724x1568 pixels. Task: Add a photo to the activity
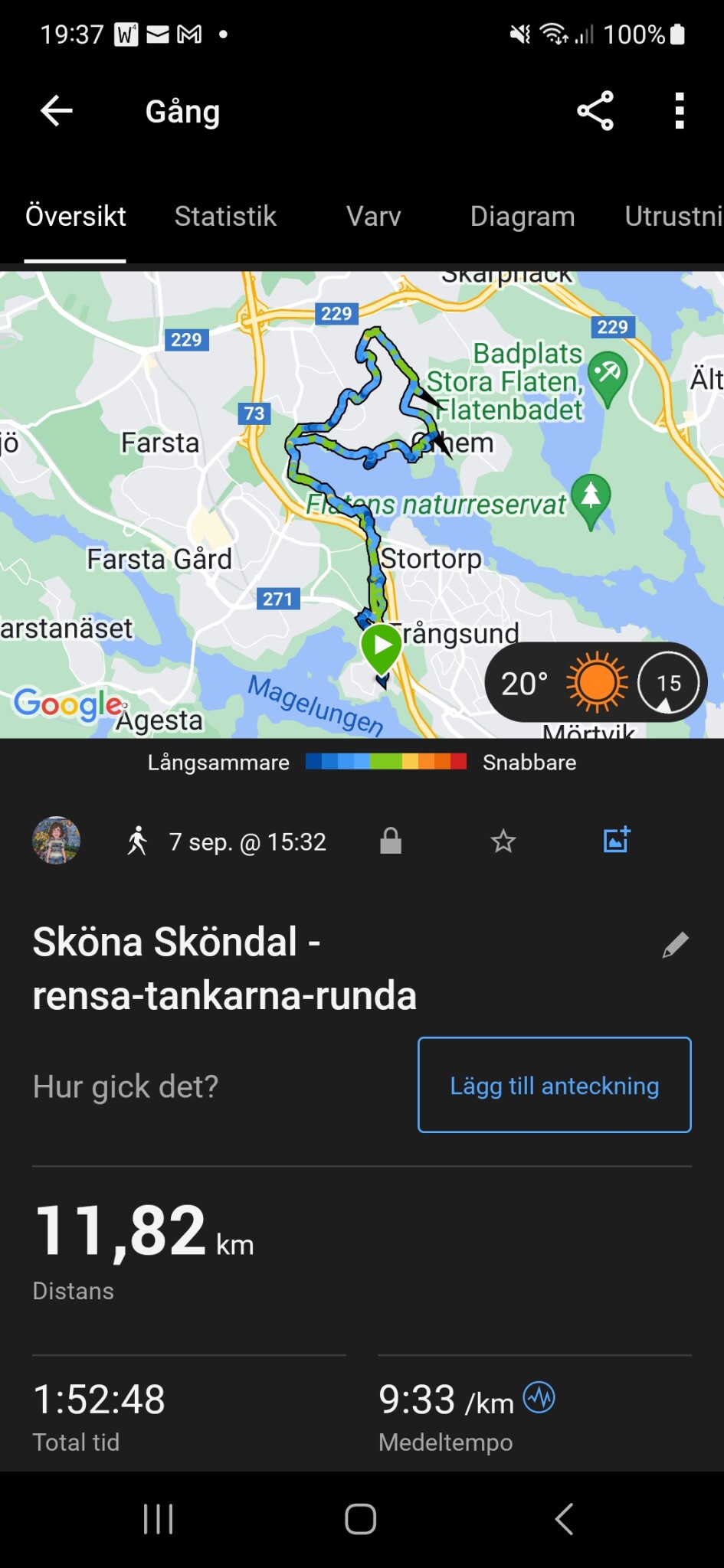[616, 840]
